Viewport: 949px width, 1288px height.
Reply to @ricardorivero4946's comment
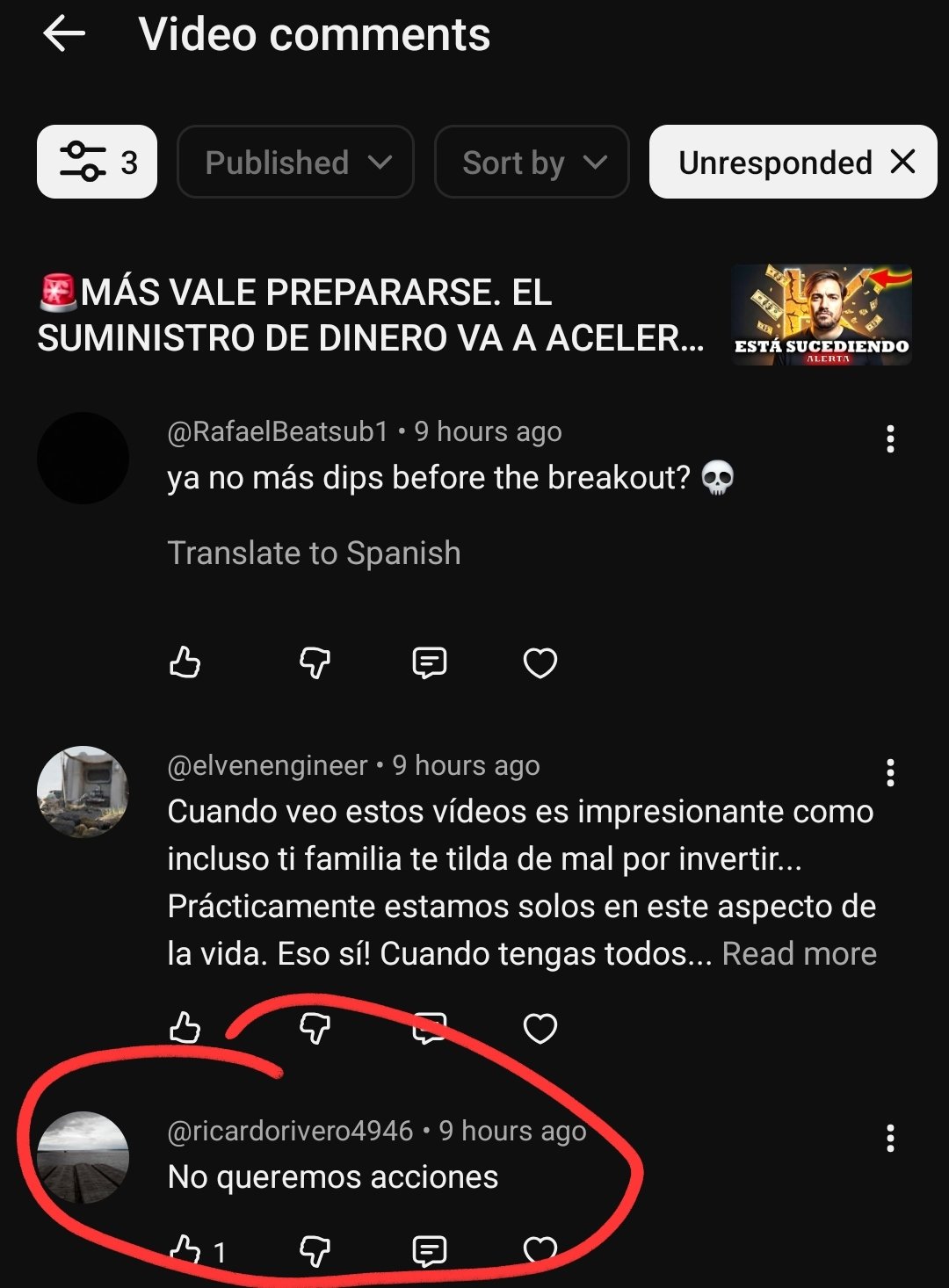[x=429, y=1250]
